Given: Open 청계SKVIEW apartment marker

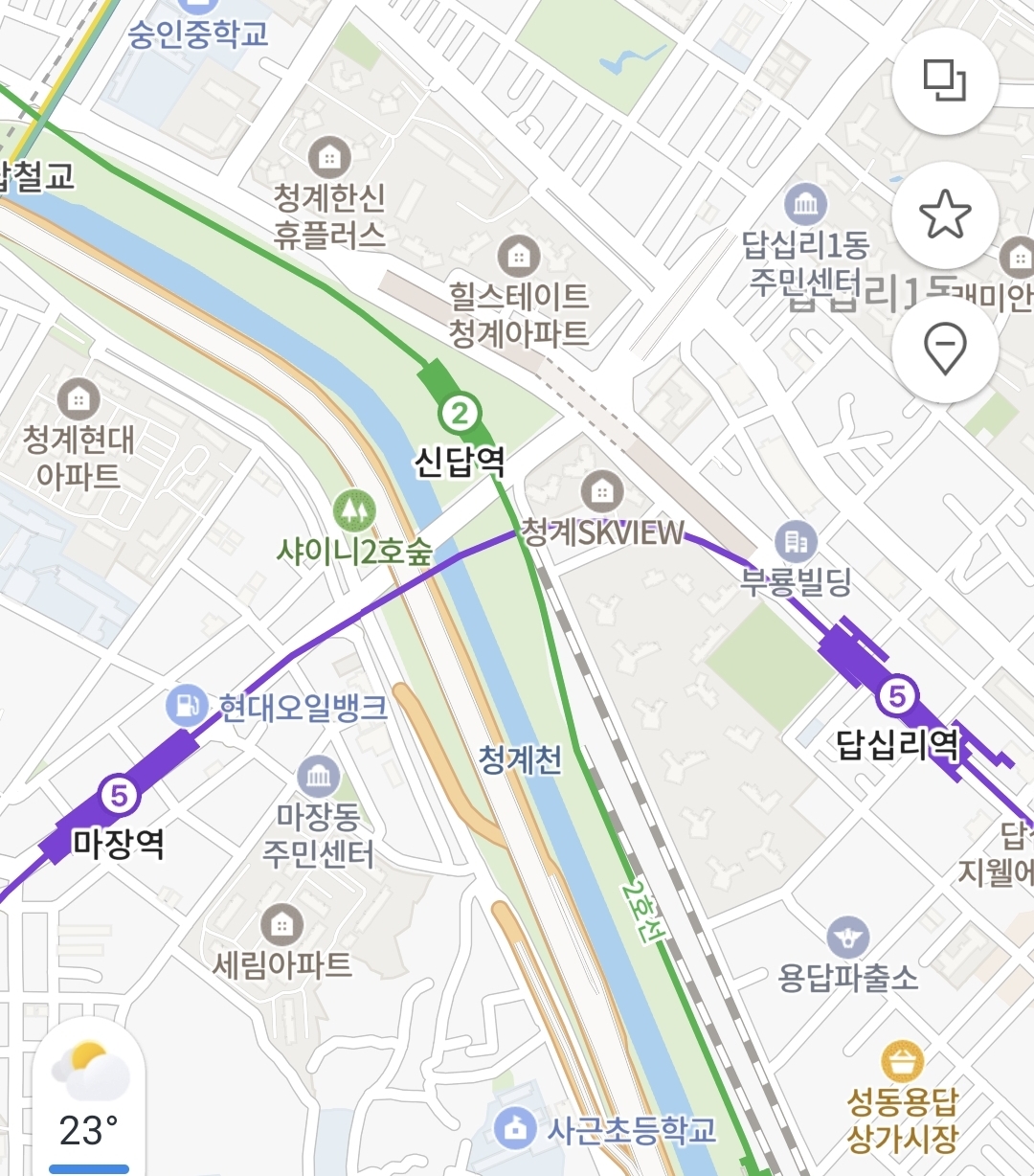Looking at the screenshot, I should (x=601, y=493).
